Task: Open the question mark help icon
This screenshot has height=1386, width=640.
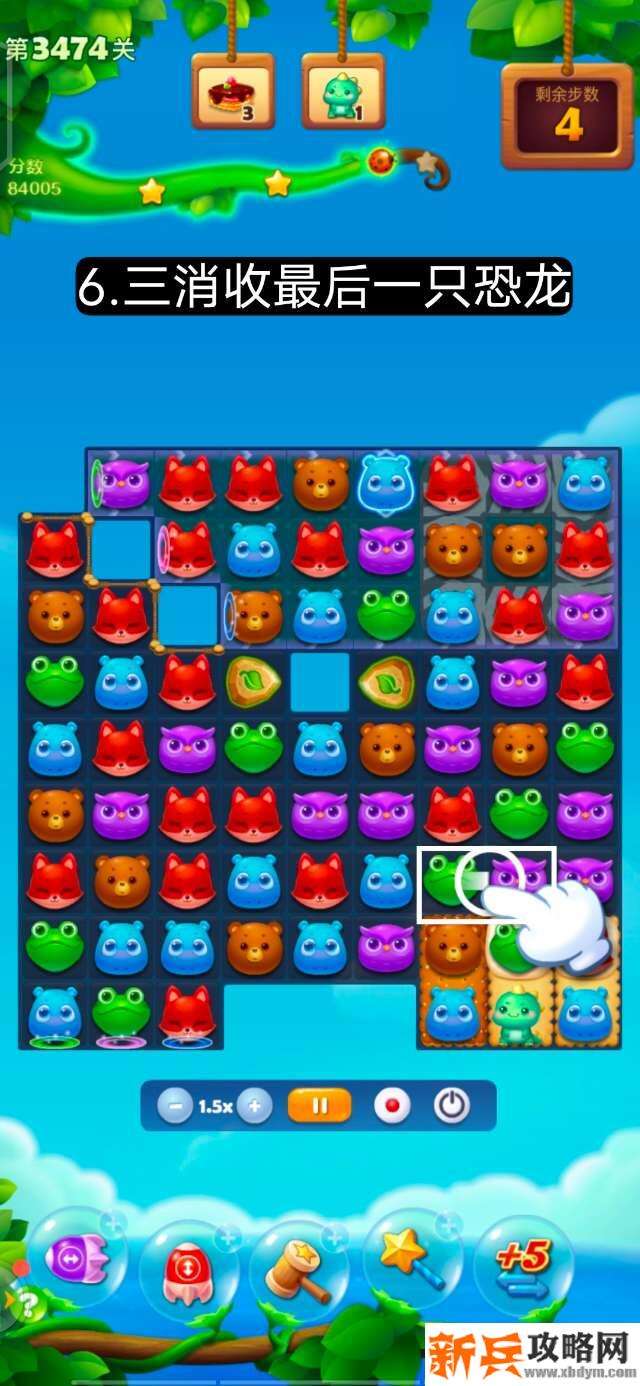Action: (27, 1305)
